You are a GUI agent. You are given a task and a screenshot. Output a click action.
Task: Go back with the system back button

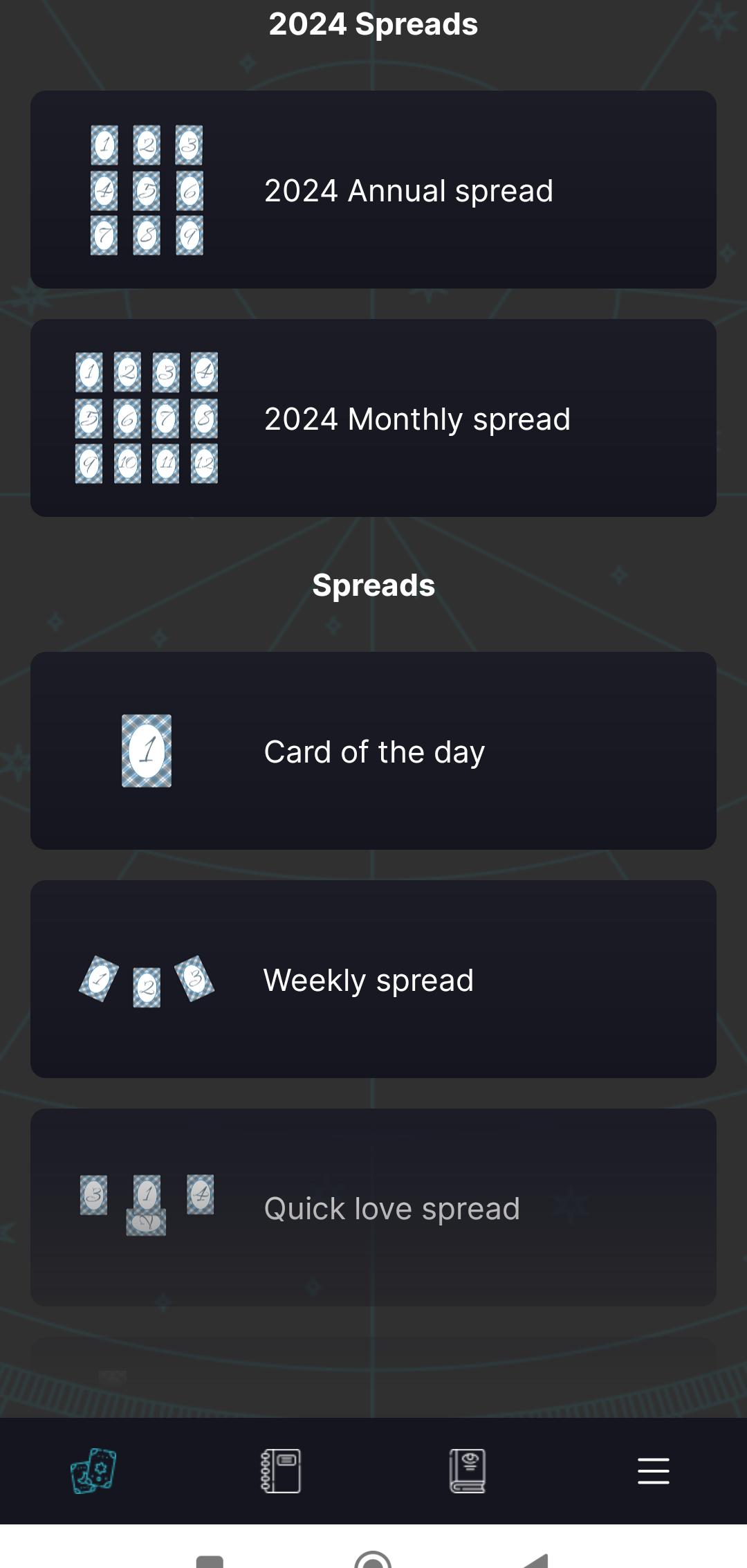click(536, 1560)
